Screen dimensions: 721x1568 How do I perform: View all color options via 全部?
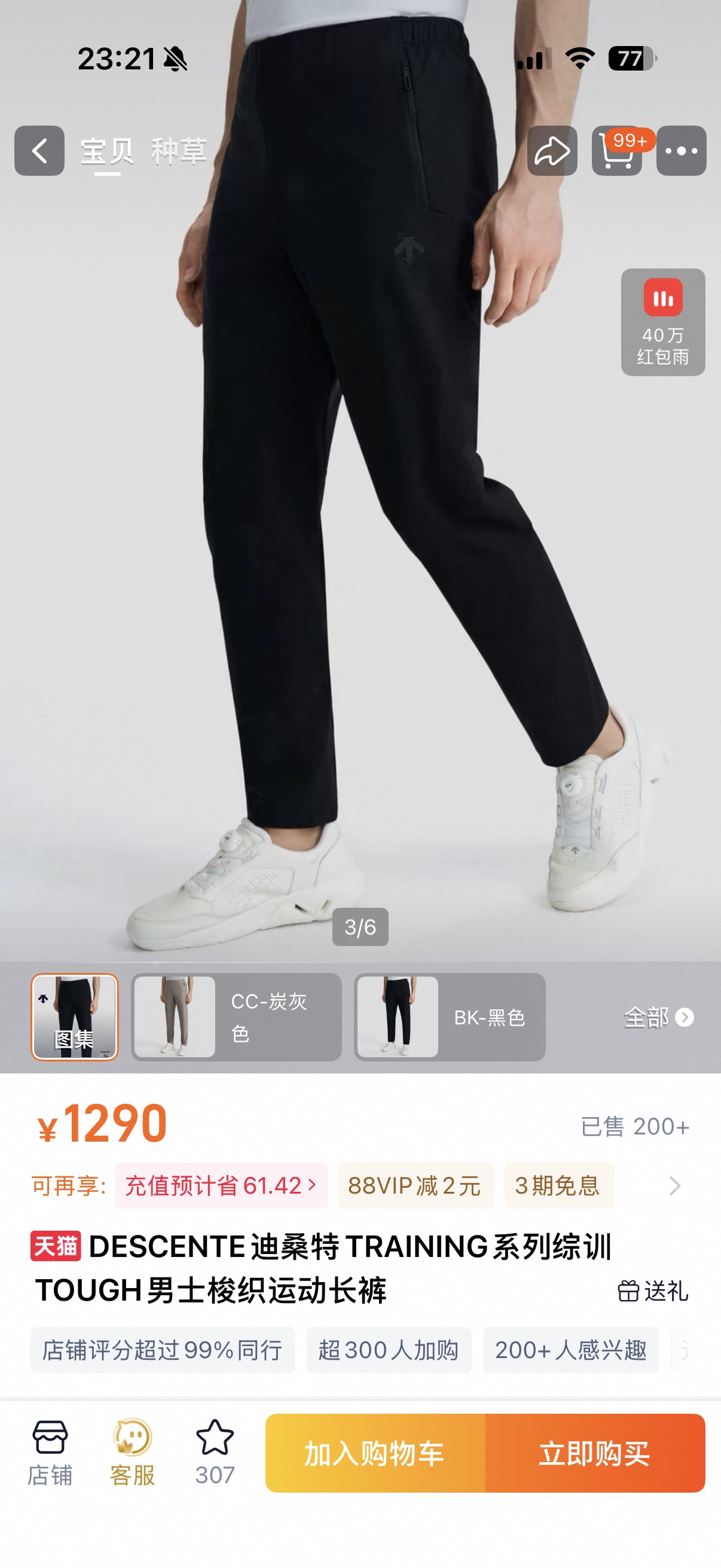pos(658,1017)
